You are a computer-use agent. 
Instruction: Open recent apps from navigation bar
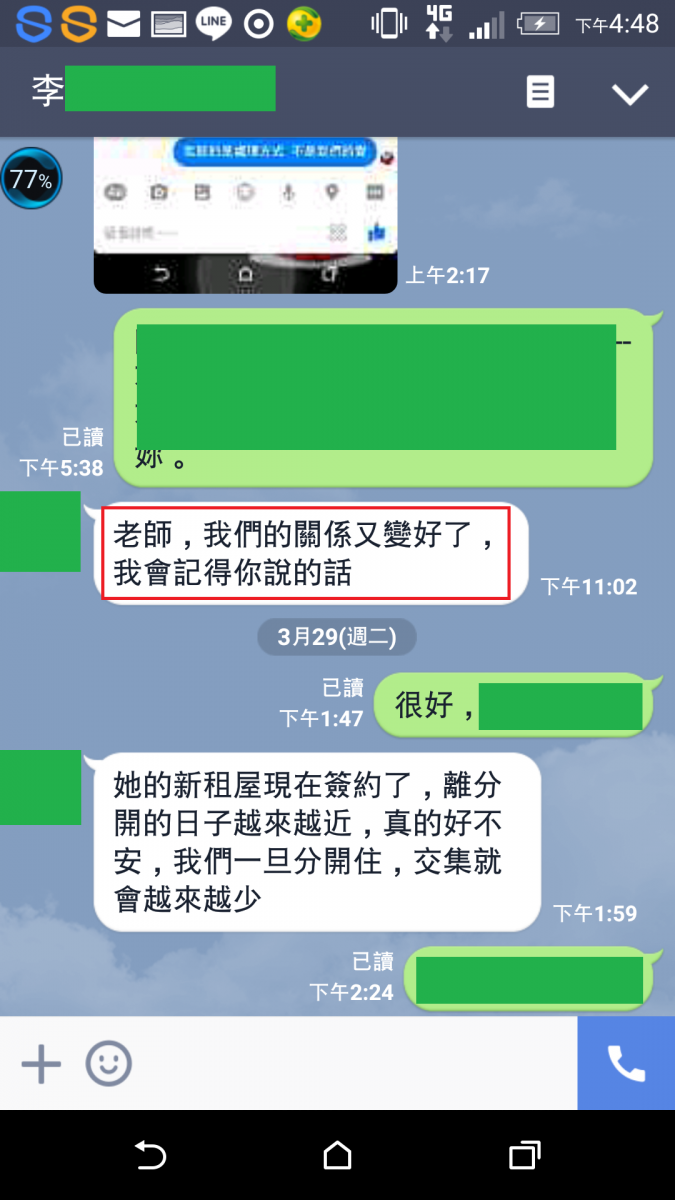coord(524,1156)
